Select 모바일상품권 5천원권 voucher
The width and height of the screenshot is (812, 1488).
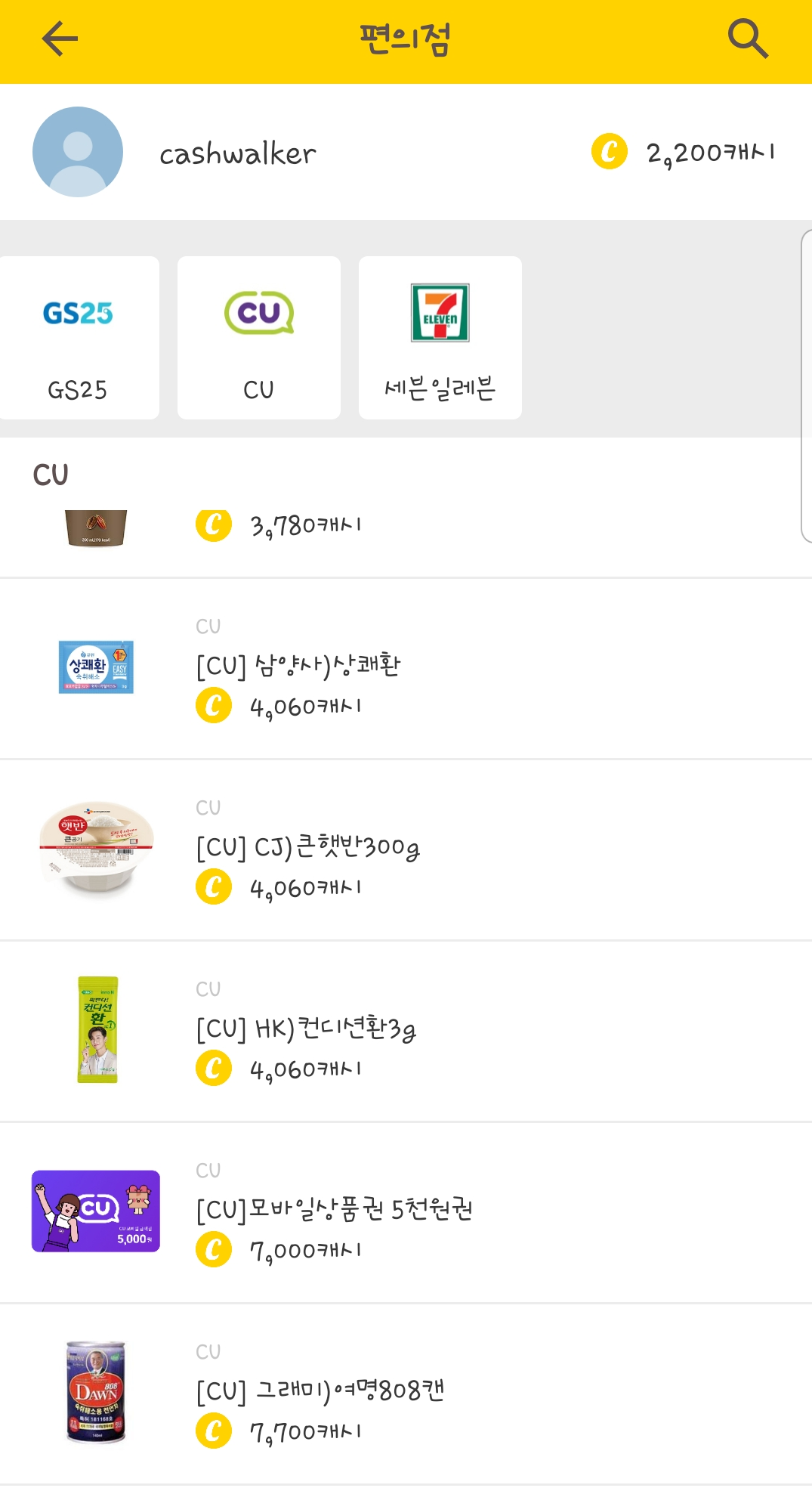click(406, 1213)
